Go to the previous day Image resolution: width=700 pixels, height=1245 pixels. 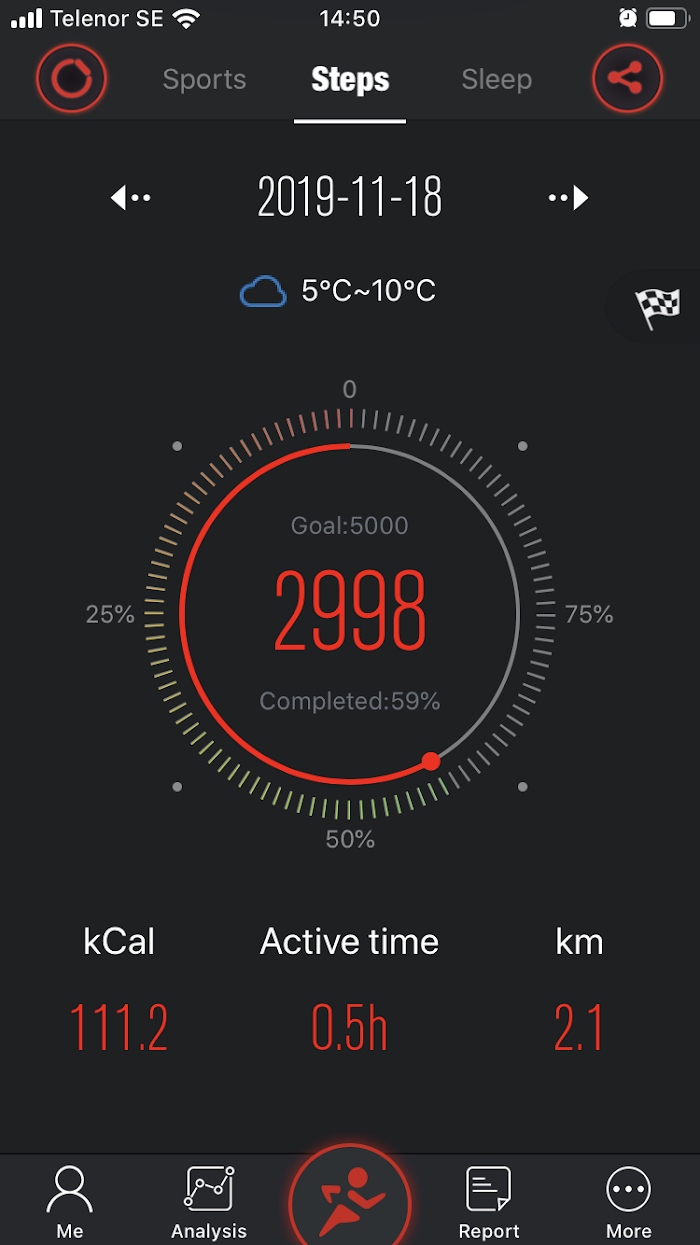click(130, 198)
